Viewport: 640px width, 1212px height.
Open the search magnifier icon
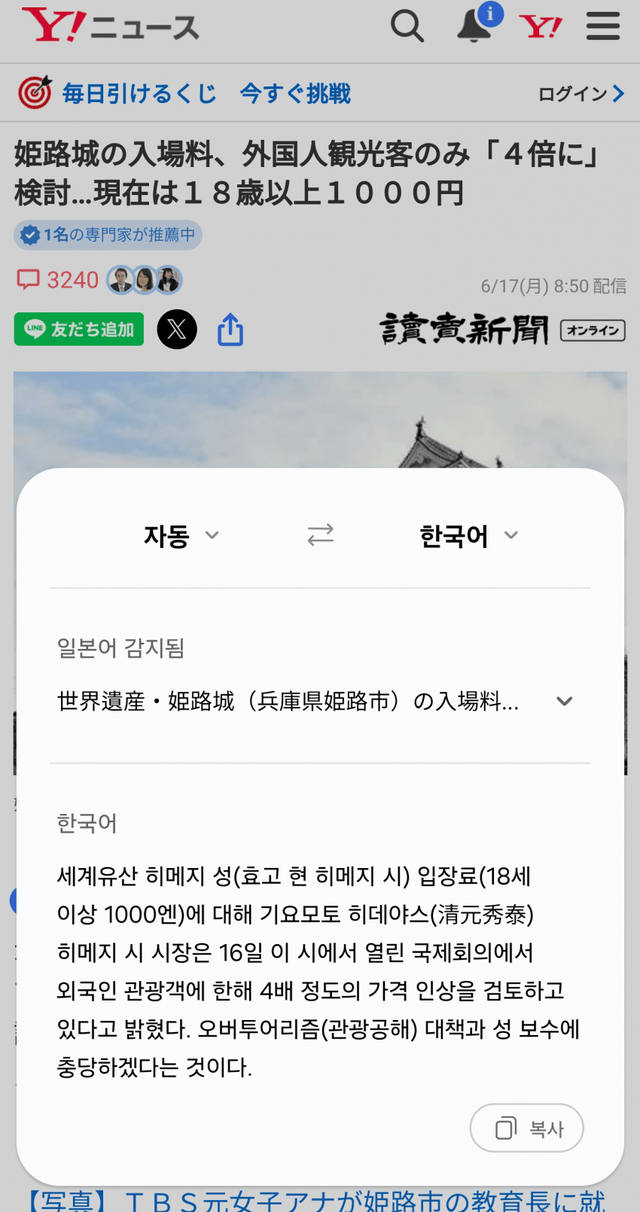pos(407,27)
